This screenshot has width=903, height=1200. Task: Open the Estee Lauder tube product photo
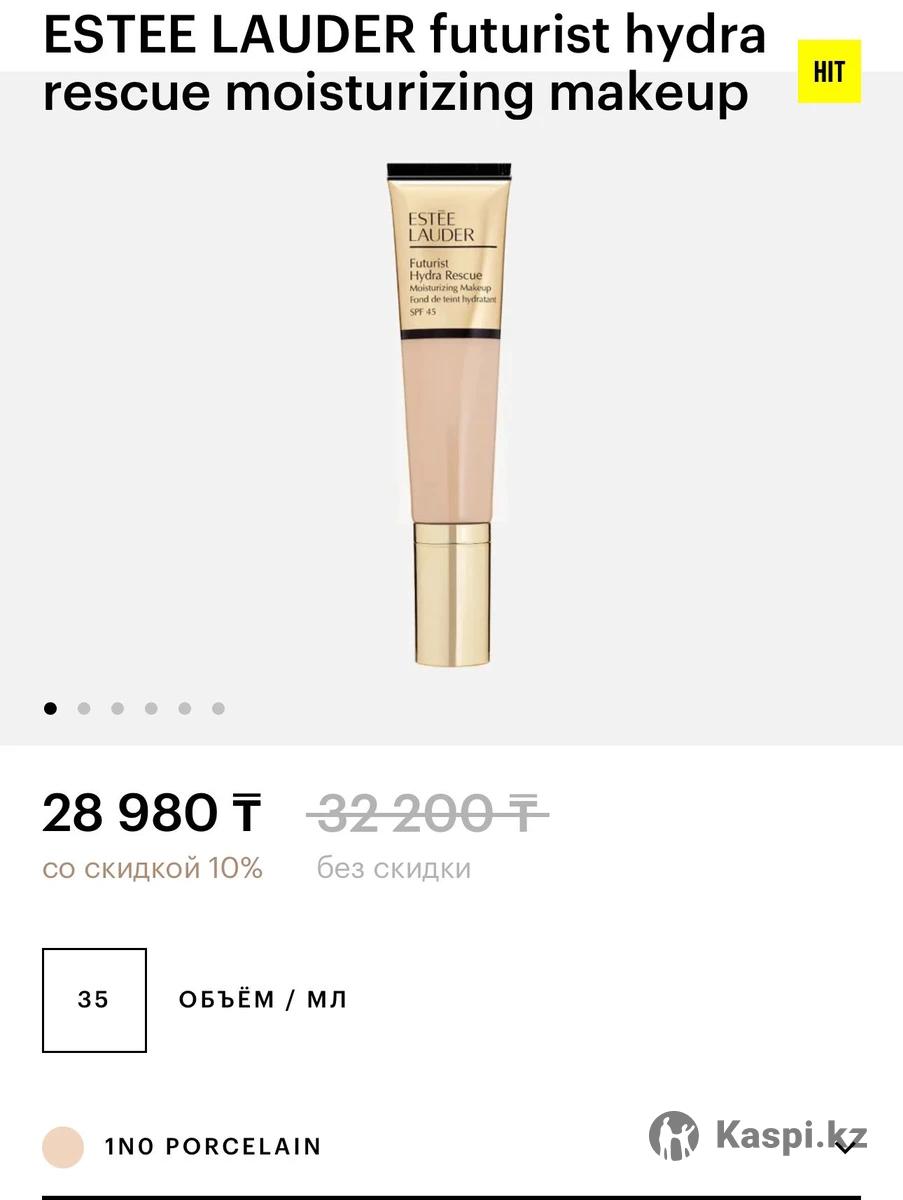(451, 412)
